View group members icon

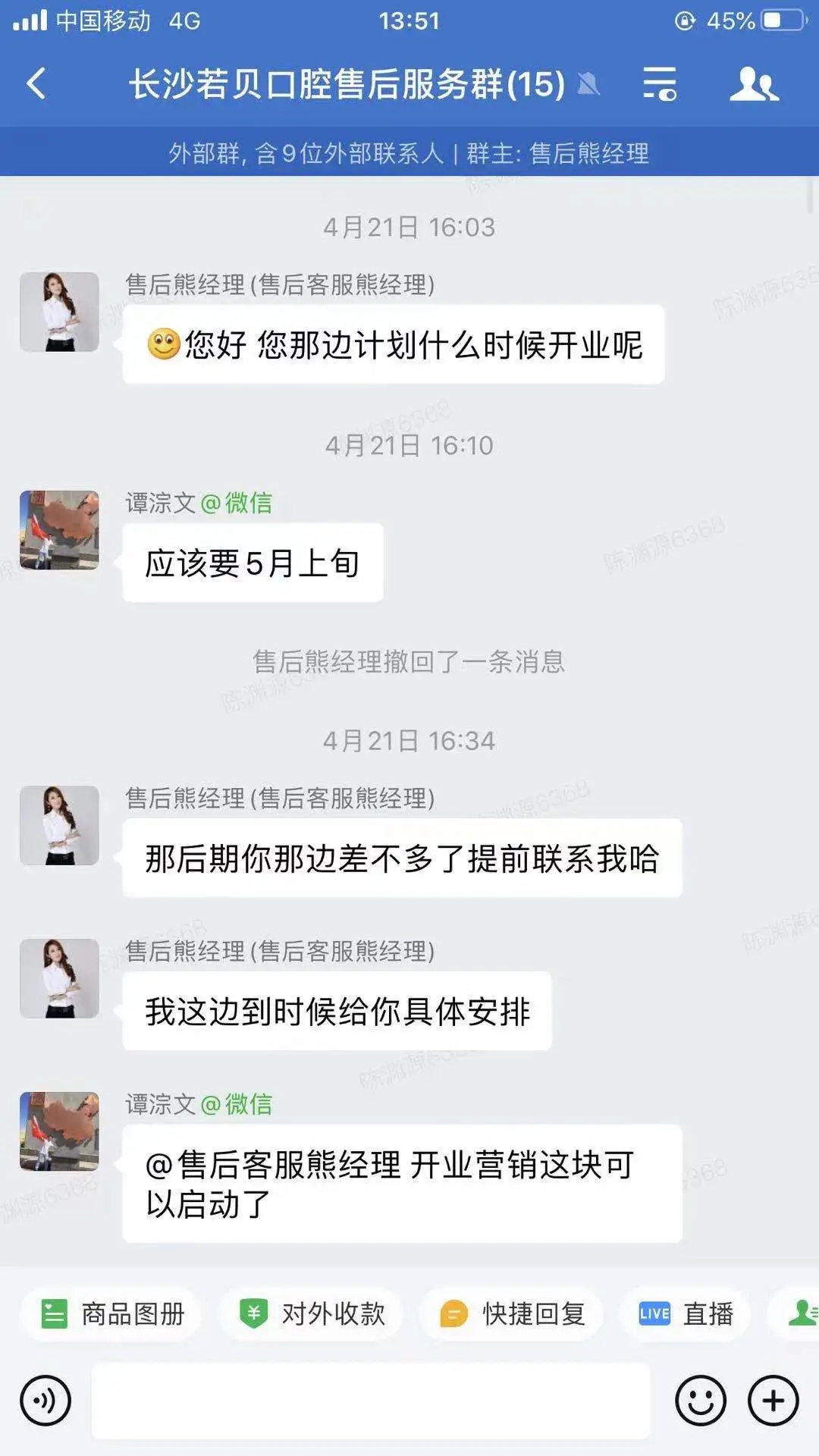point(753,83)
